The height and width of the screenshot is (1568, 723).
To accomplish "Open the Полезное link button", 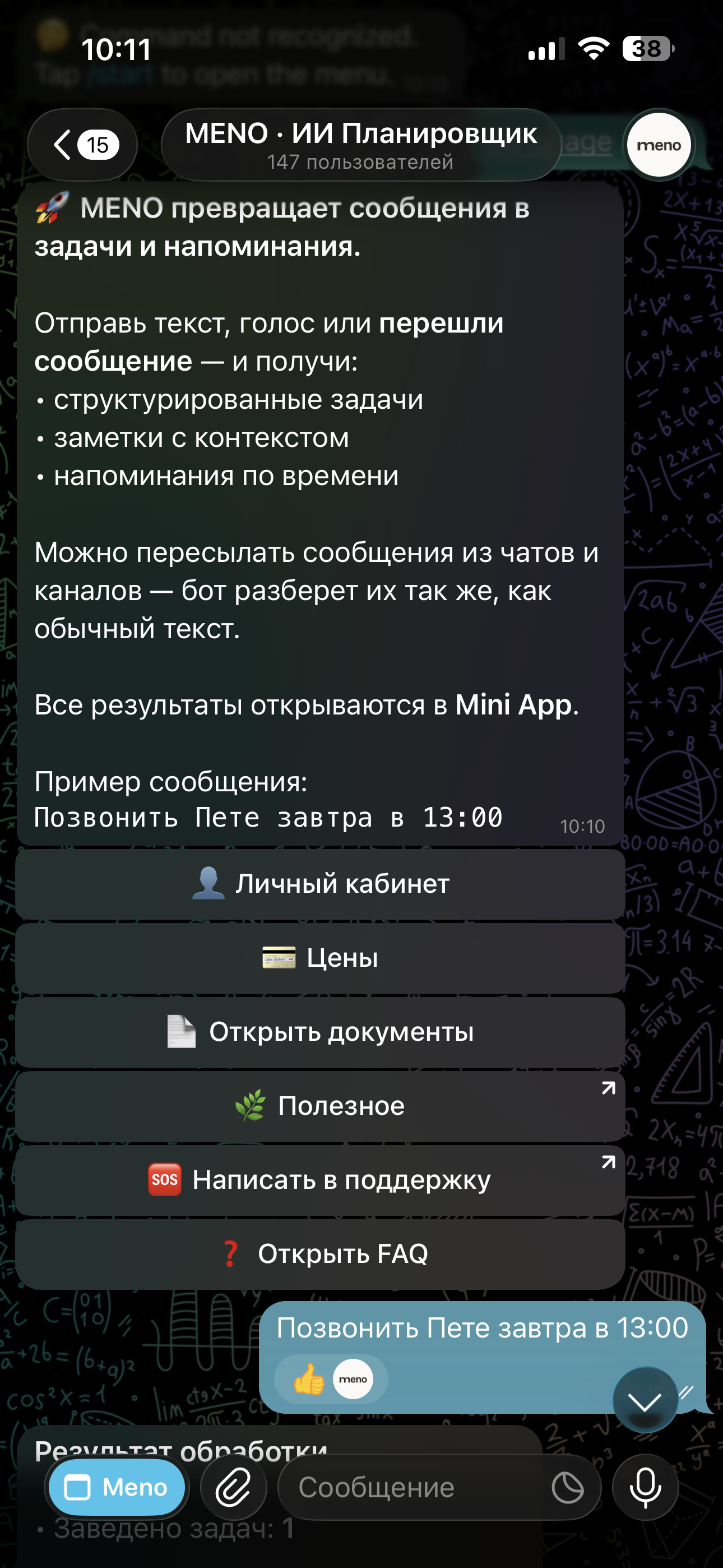I will [320, 1106].
